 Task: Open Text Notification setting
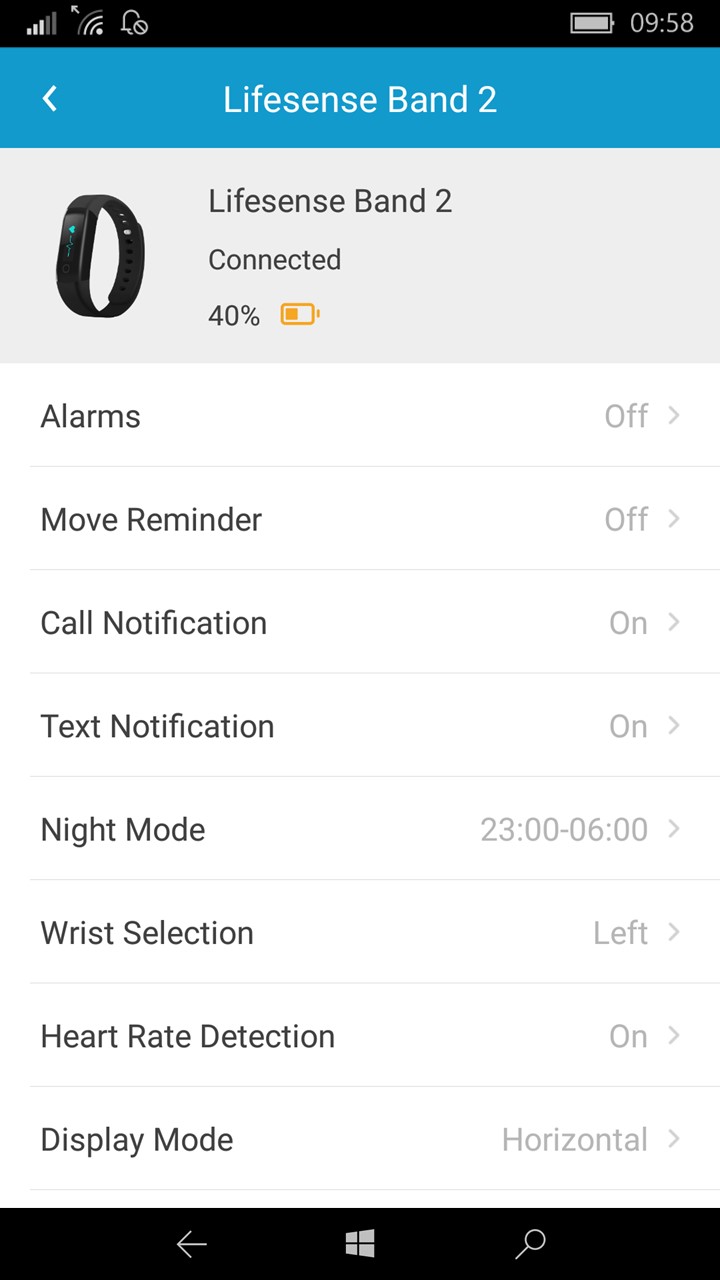point(360,725)
